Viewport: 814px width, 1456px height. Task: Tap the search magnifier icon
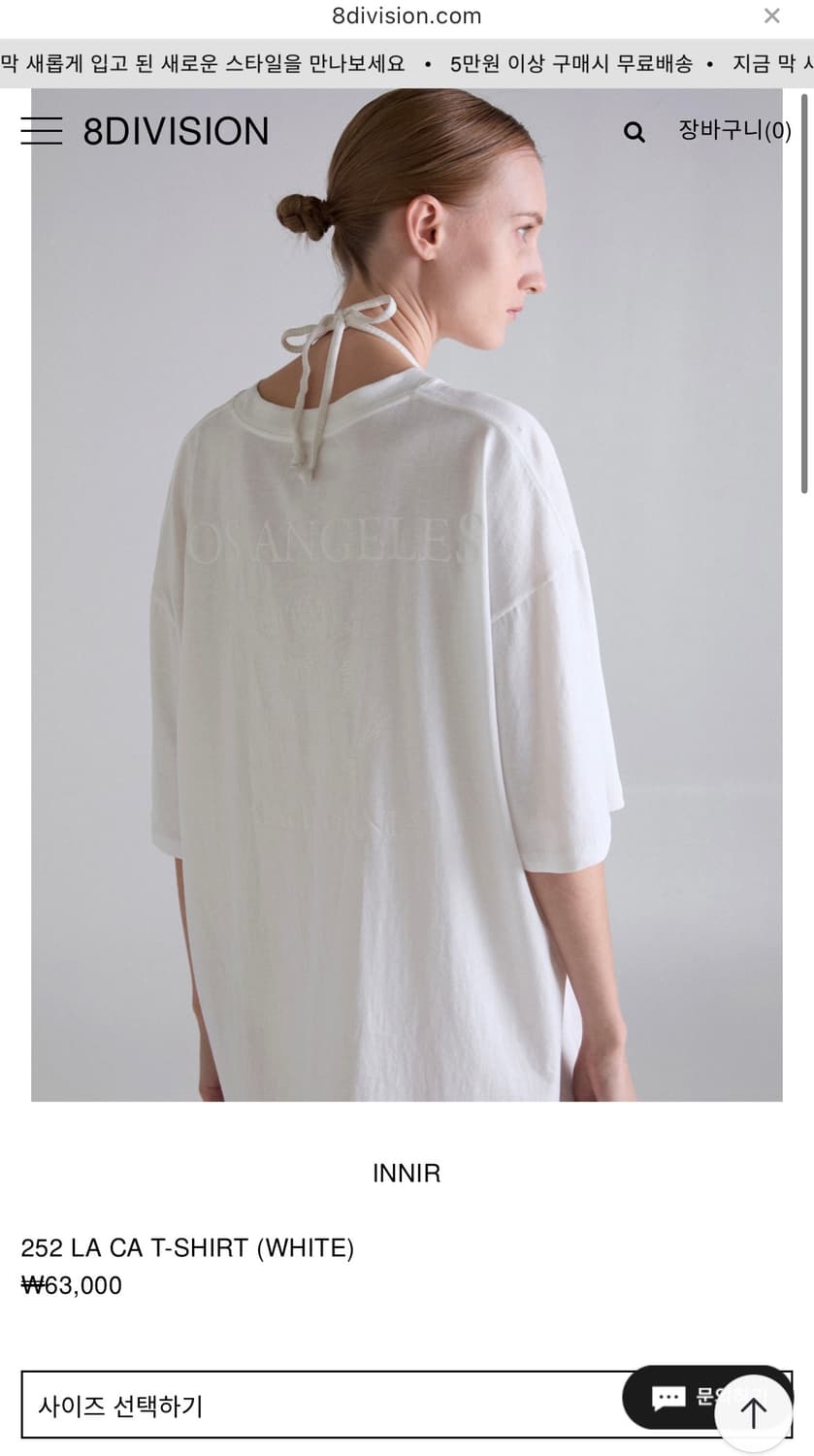point(635,132)
